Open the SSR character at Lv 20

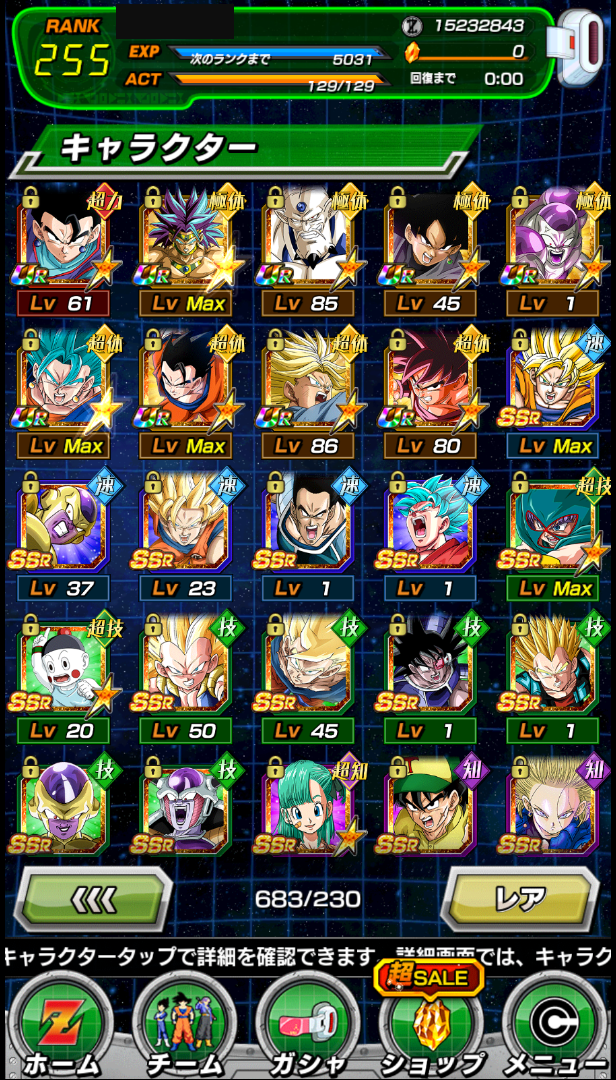63,678
